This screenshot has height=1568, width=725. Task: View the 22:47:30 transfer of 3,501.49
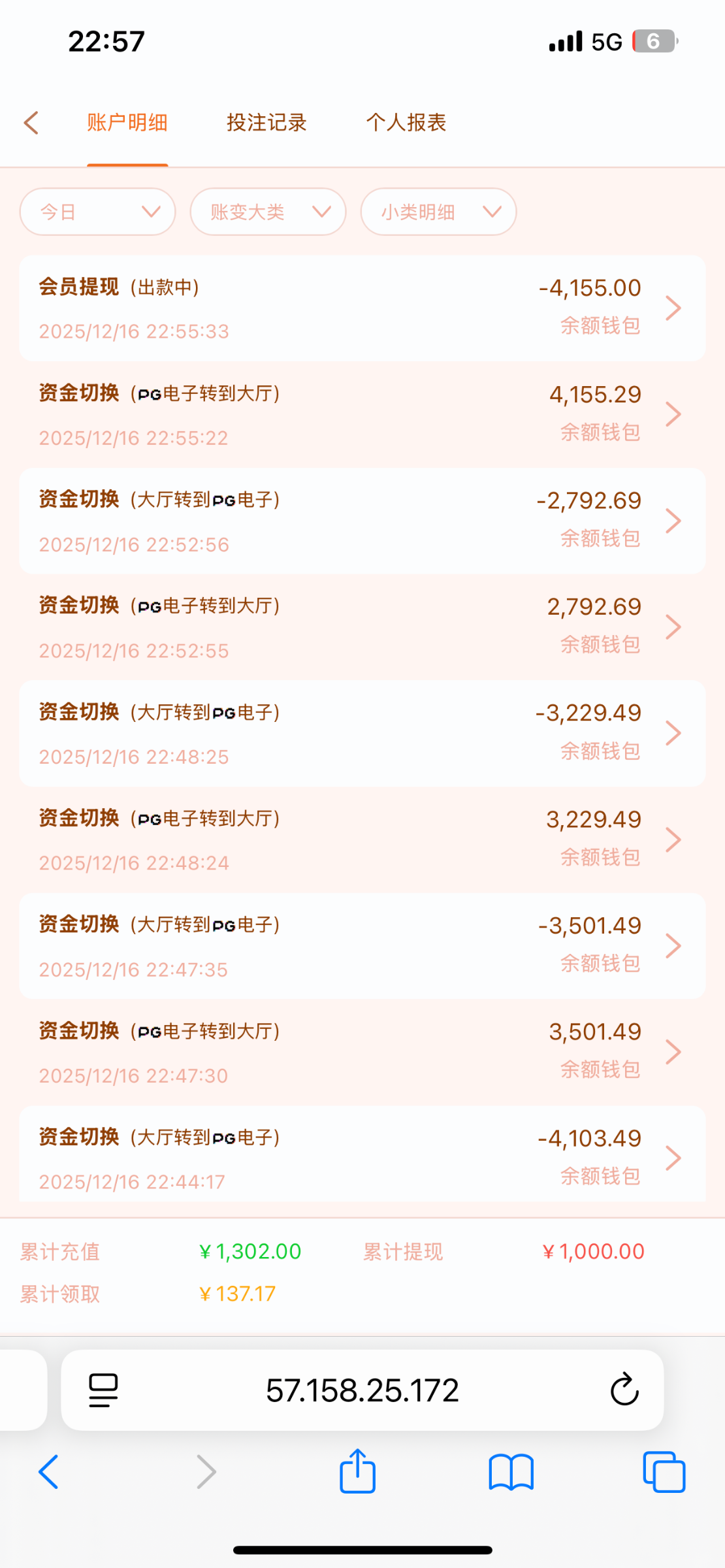click(x=362, y=1053)
